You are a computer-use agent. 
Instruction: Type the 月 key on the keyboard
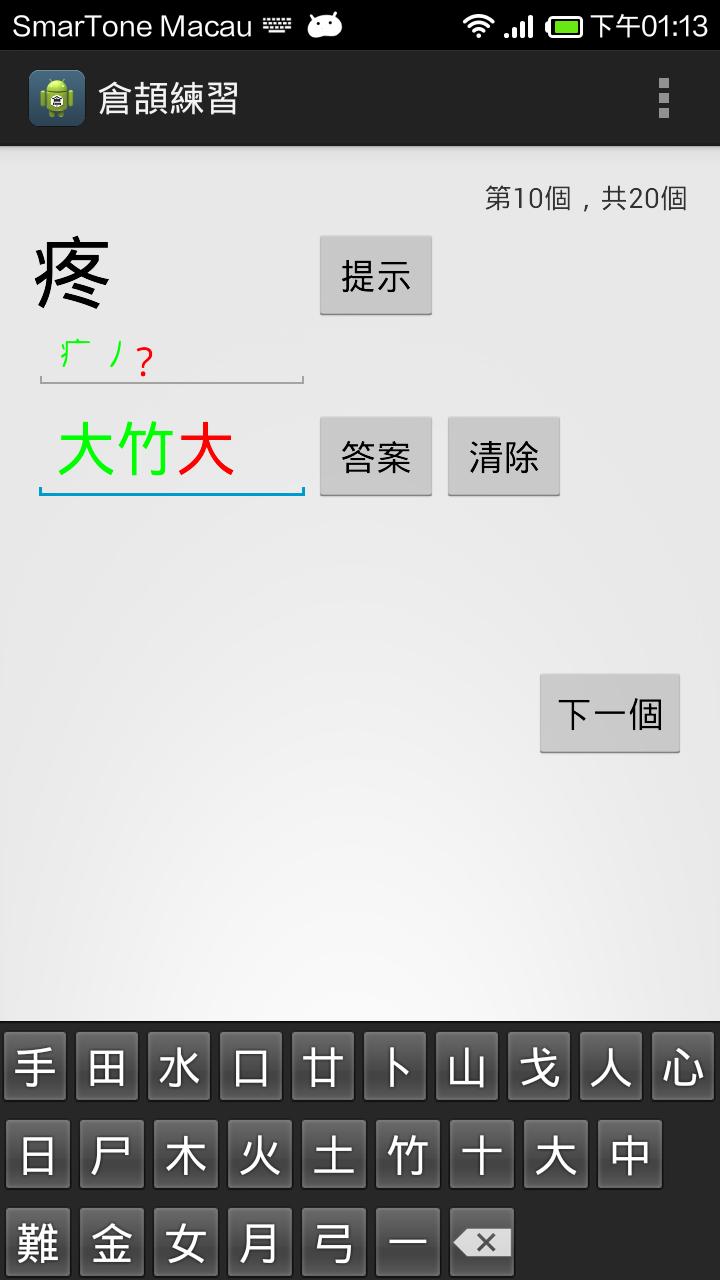pyautogui.click(x=260, y=1243)
